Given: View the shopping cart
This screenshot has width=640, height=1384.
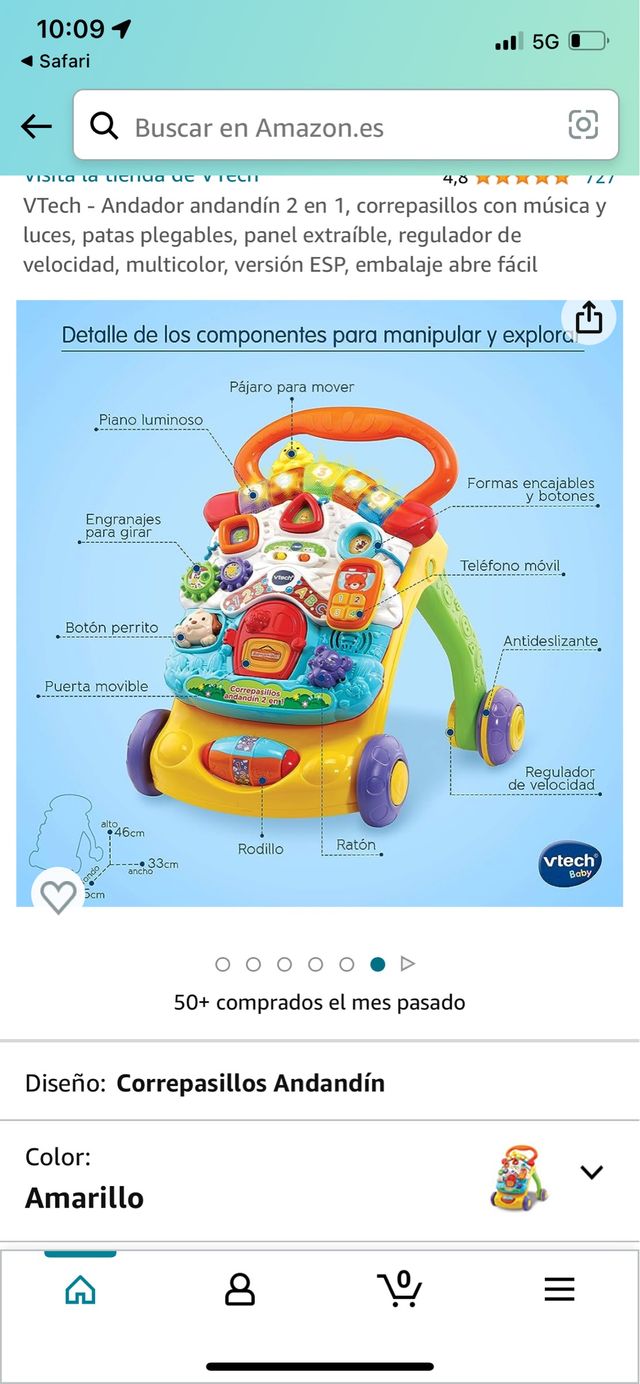Looking at the screenshot, I should (400, 1288).
